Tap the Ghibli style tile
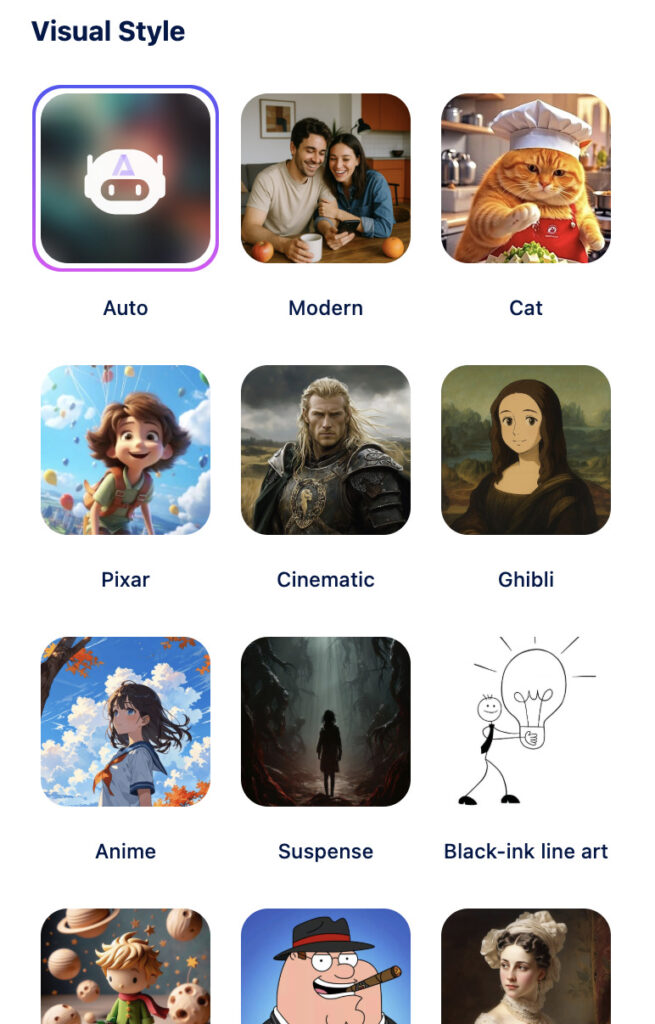This screenshot has width=655, height=1024. [525, 449]
